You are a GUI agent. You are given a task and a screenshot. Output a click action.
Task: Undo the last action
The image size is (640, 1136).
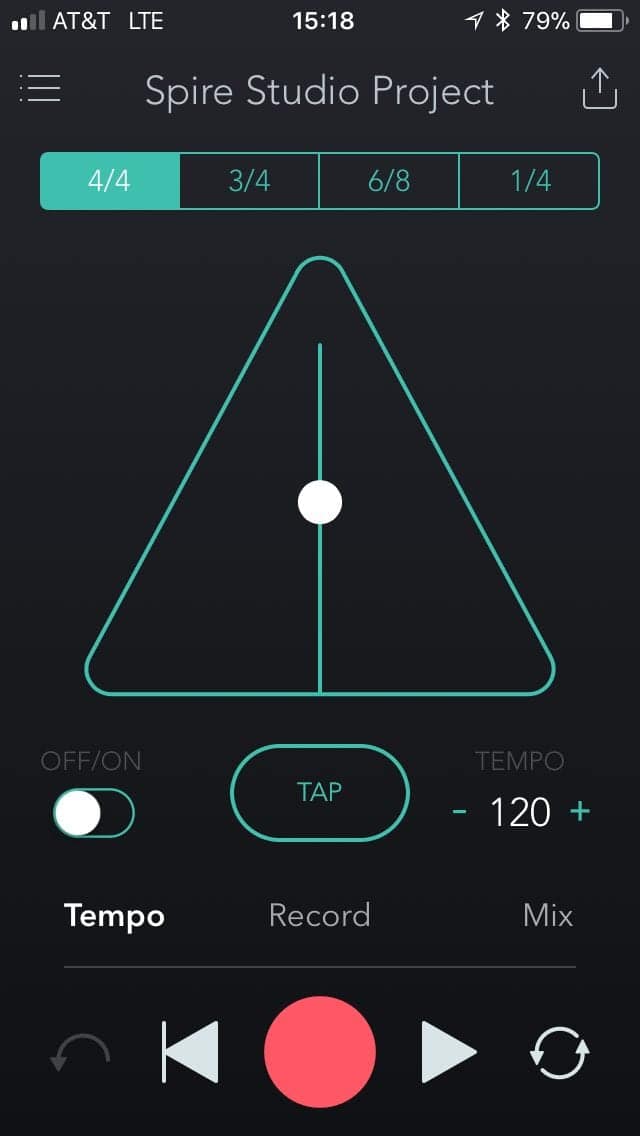[80, 1053]
